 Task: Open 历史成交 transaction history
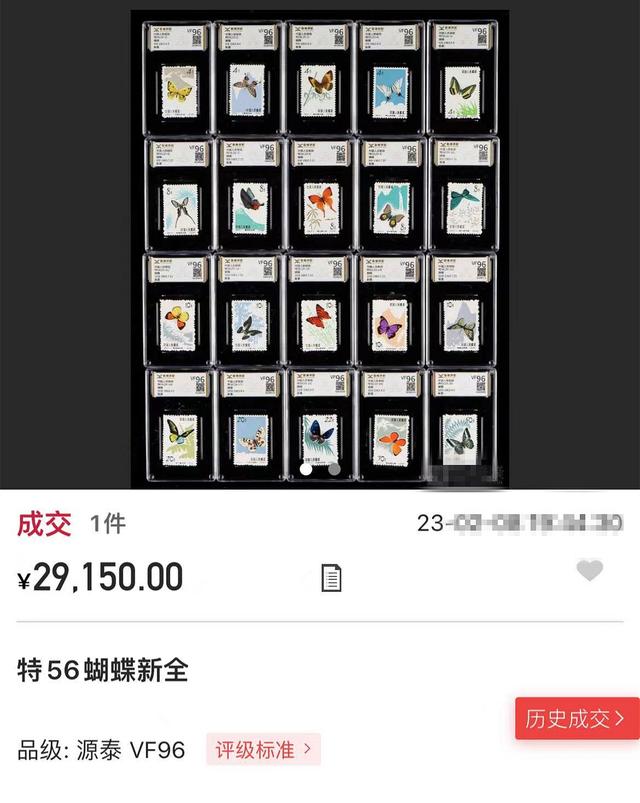tap(577, 718)
